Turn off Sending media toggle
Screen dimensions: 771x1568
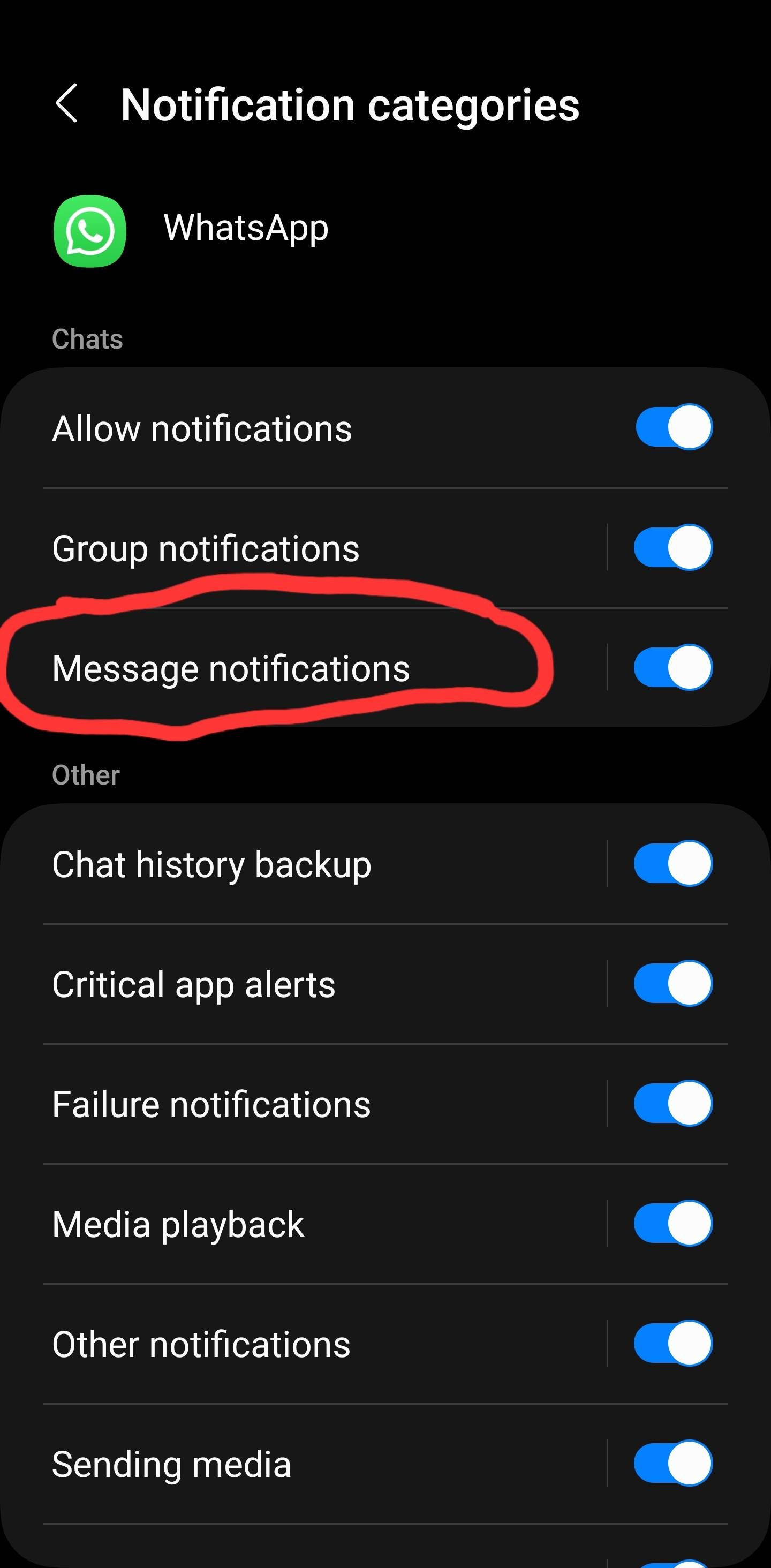672,1463
